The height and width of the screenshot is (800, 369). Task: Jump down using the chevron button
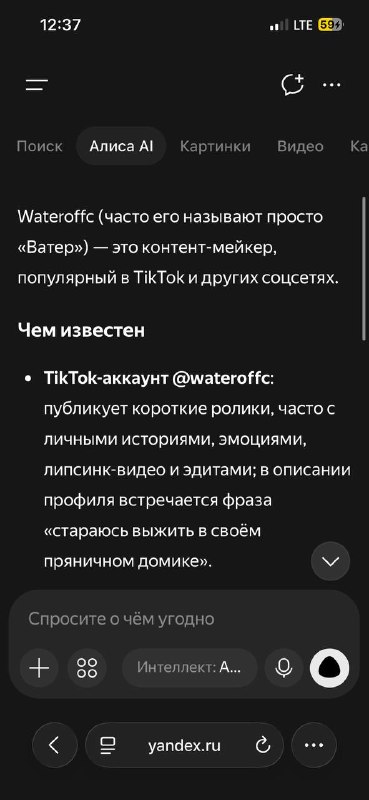(331, 561)
